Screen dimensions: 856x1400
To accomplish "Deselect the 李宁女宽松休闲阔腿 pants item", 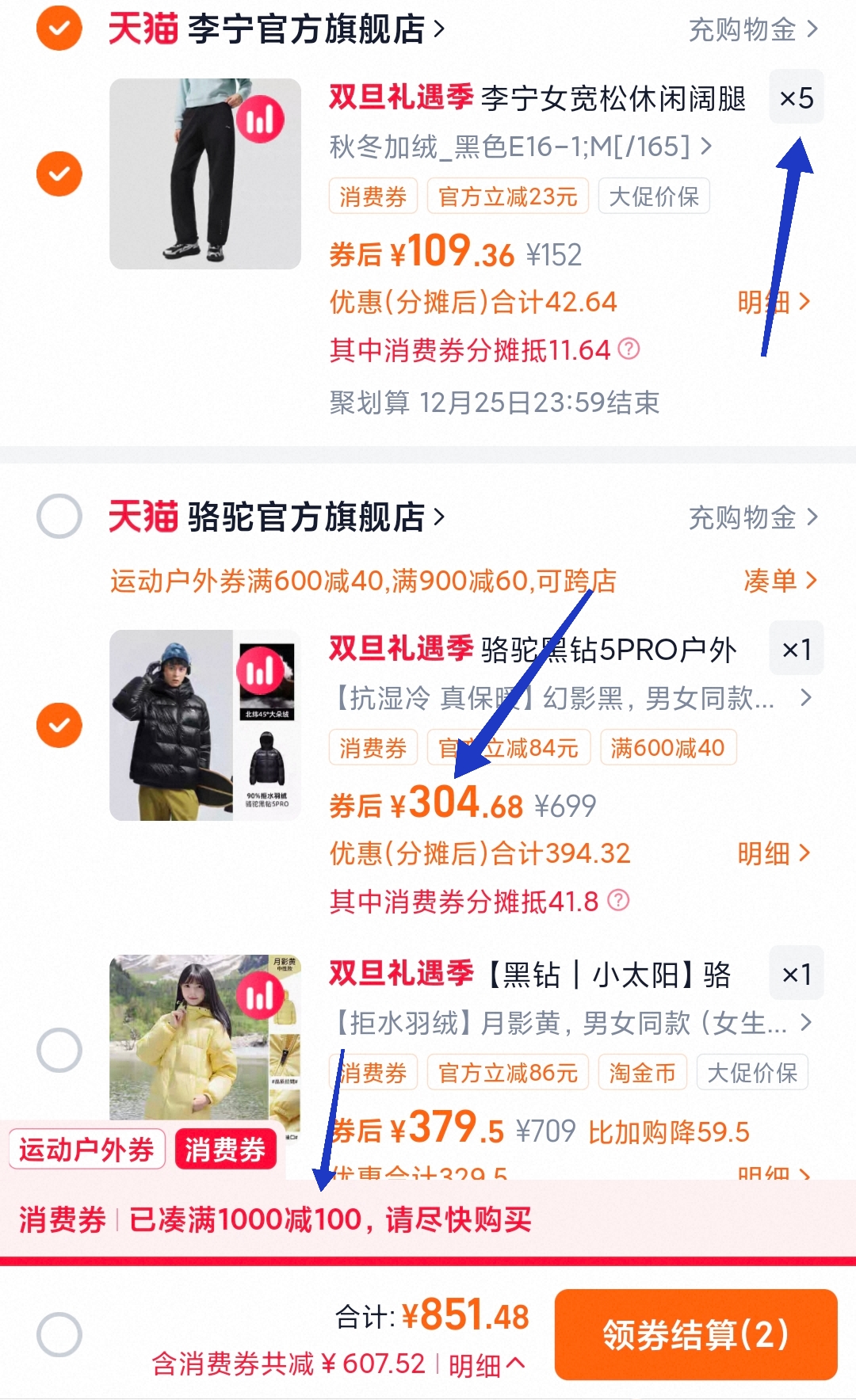I will 59,174.
